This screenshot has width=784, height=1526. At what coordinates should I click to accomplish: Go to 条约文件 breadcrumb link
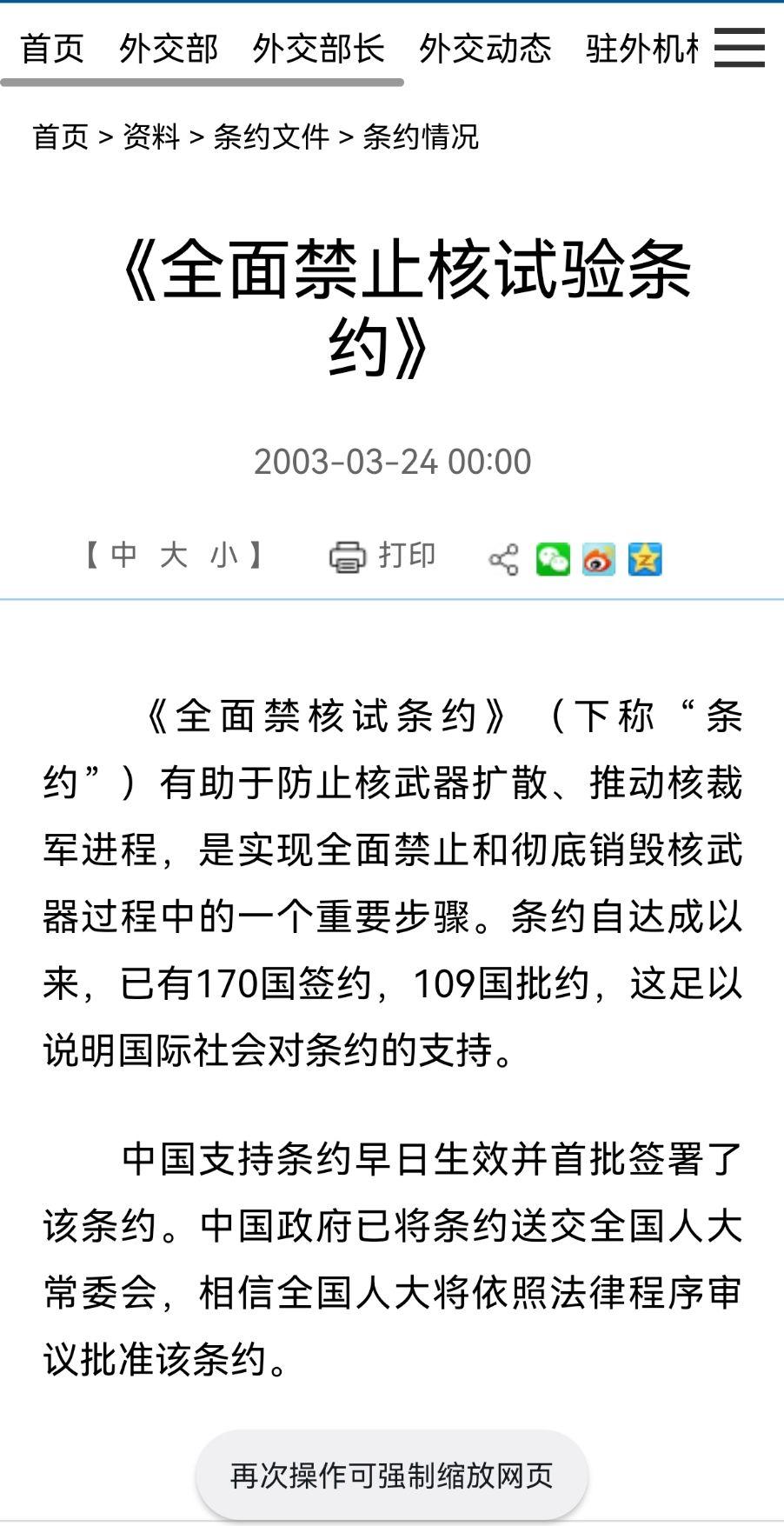[271, 137]
